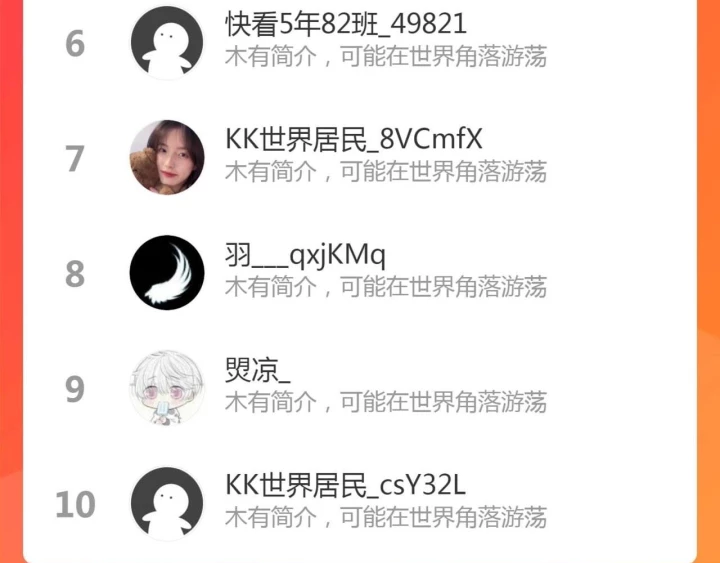Open 煛凉_'s user page

click(x=258, y=371)
